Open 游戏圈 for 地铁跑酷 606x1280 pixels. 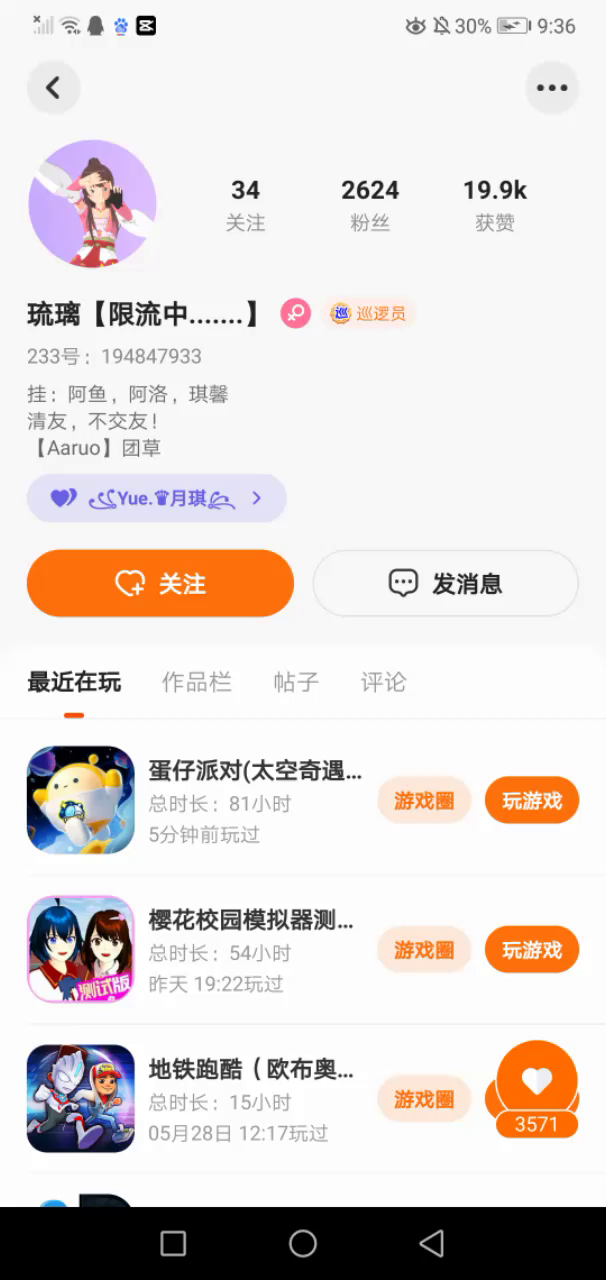coord(424,1100)
